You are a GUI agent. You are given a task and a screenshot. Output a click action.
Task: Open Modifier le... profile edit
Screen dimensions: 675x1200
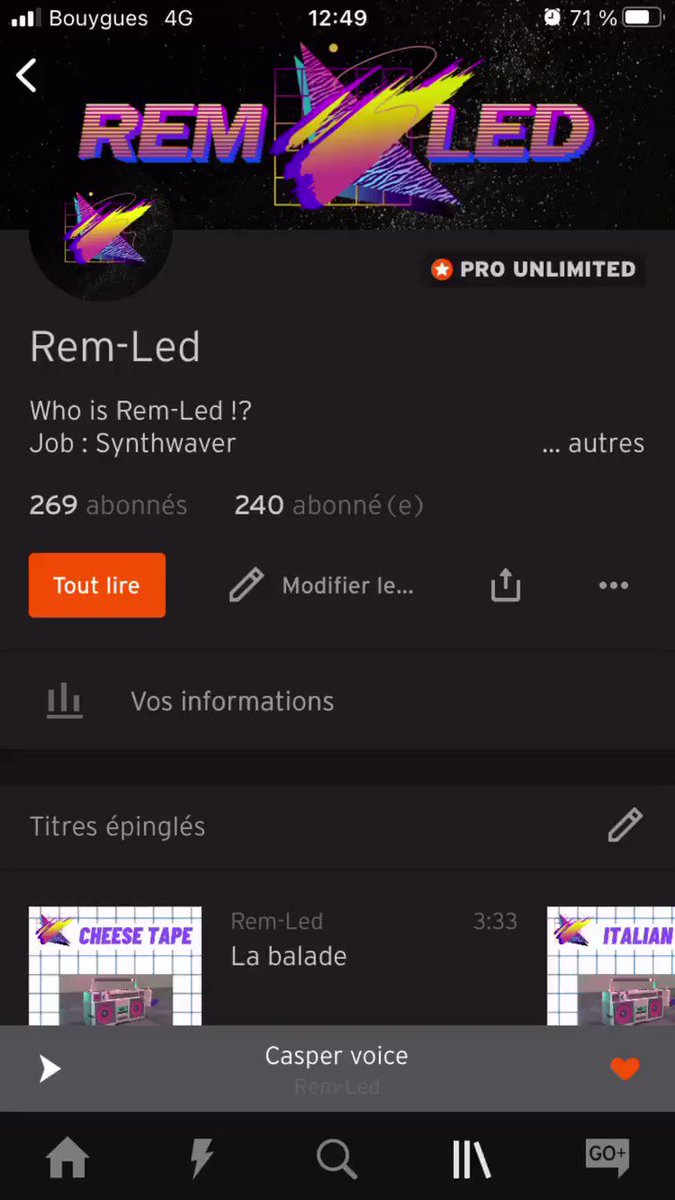click(321, 586)
